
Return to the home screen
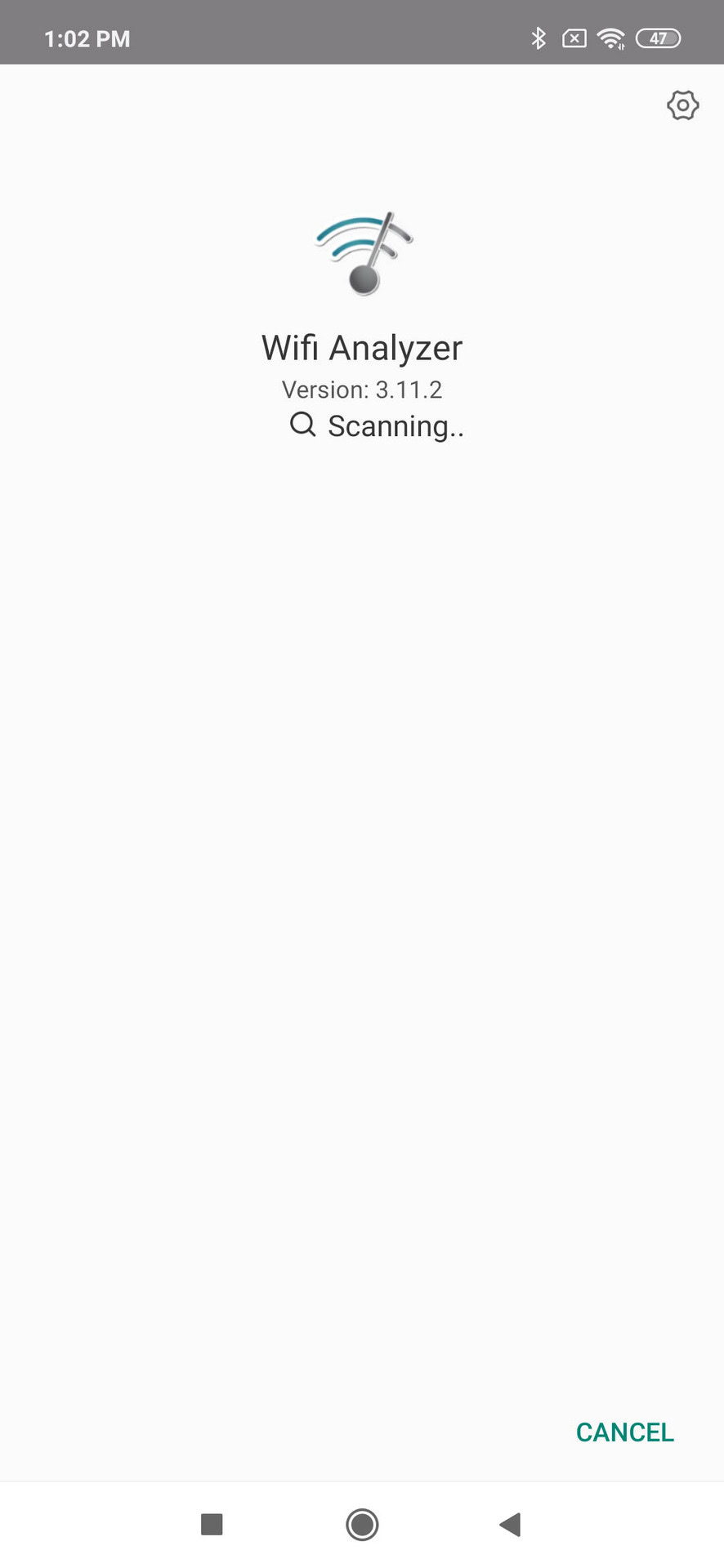[x=362, y=1524]
